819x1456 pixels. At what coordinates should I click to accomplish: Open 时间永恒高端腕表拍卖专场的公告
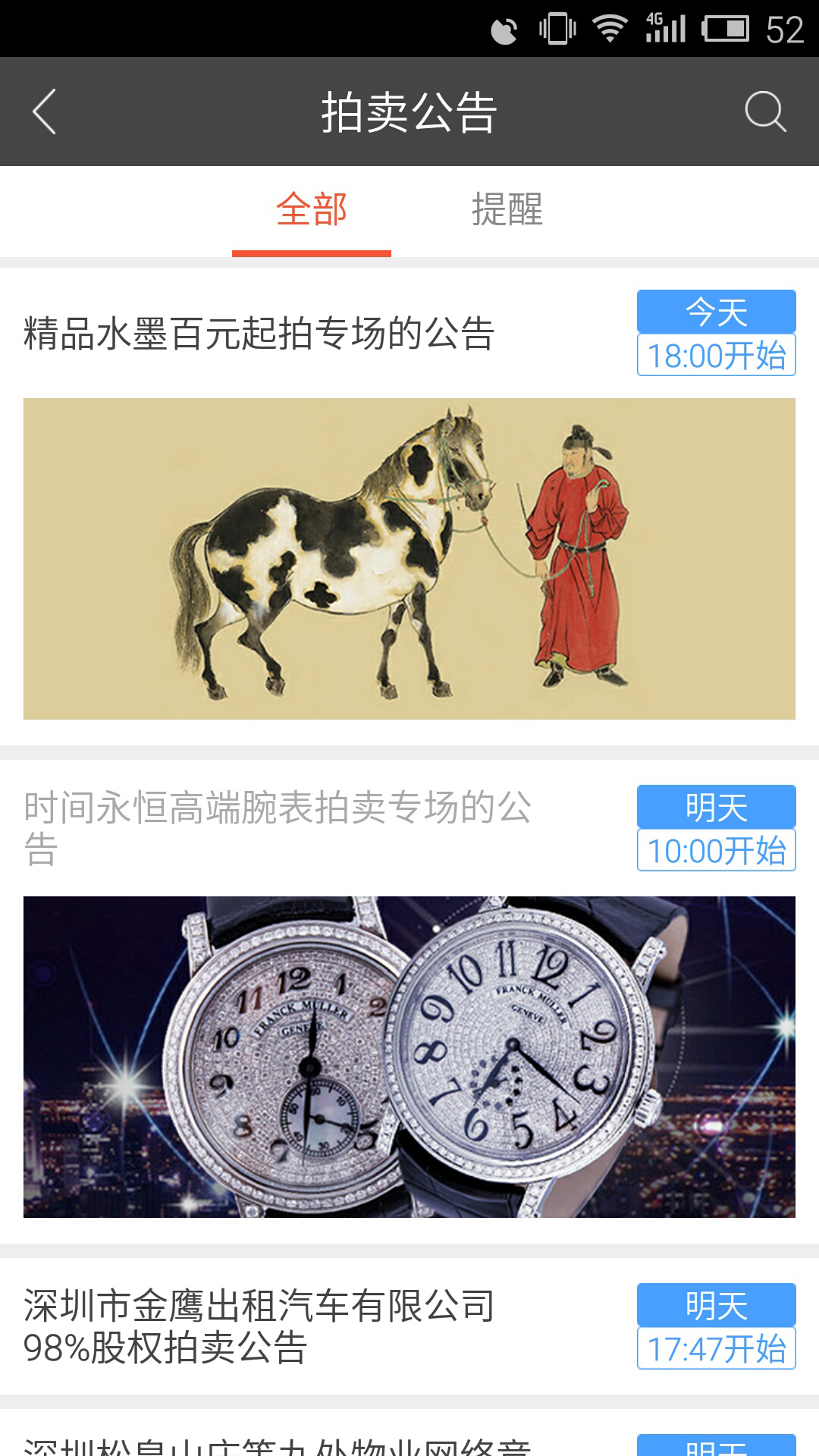pyautogui.click(x=278, y=827)
